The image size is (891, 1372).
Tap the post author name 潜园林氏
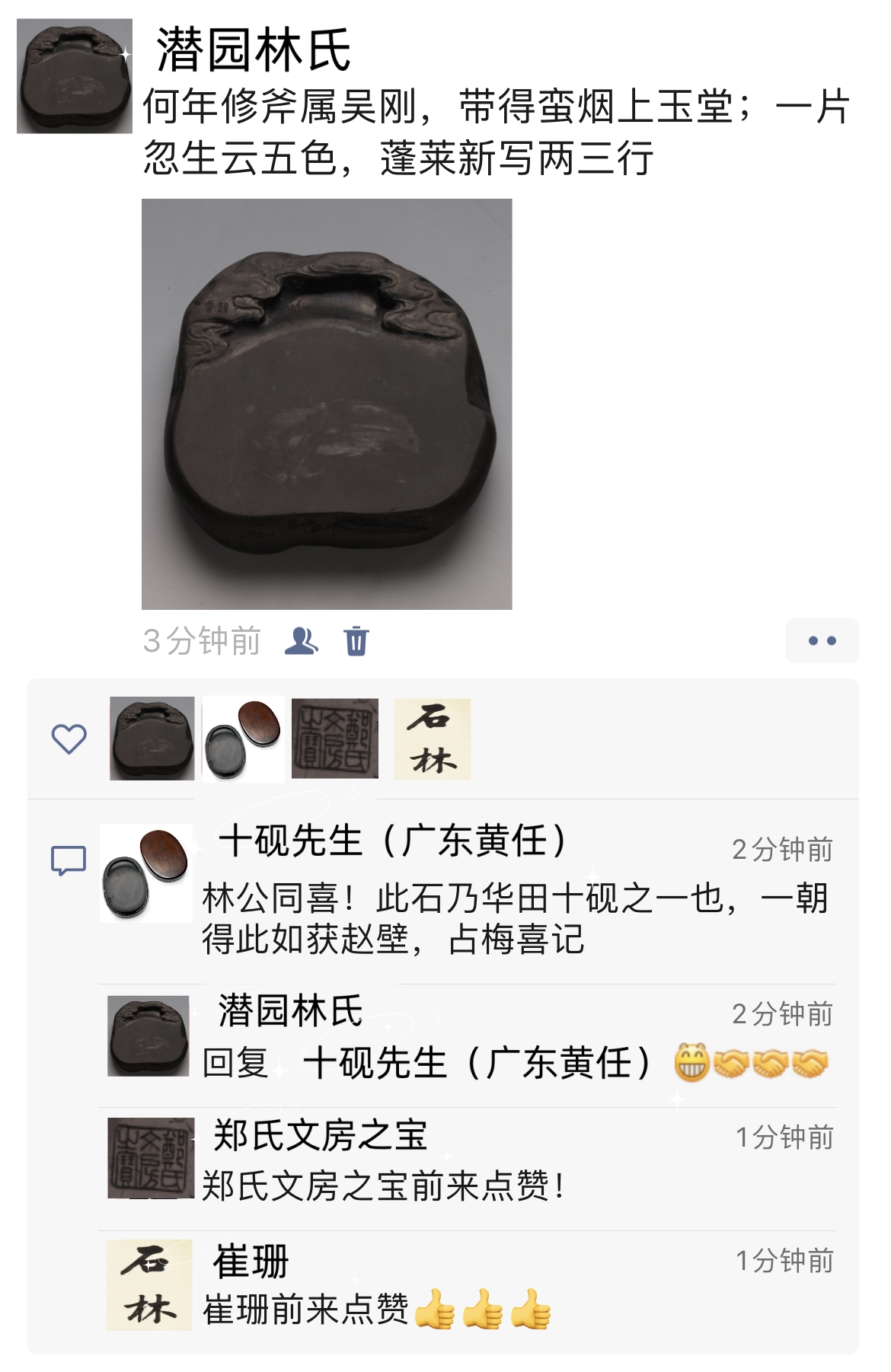click(x=253, y=50)
